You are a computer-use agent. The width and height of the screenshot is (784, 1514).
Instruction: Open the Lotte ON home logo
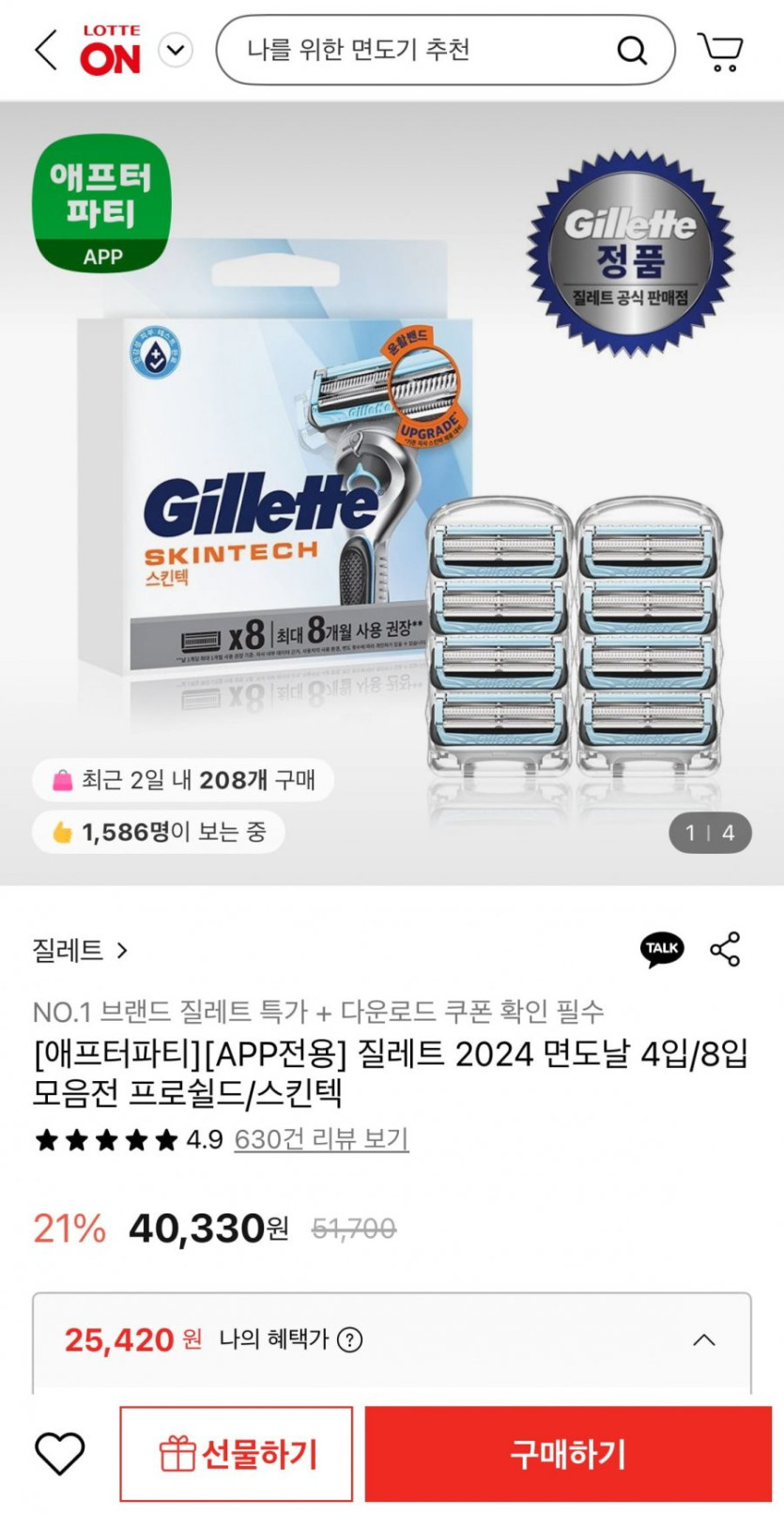click(x=111, y=50)
